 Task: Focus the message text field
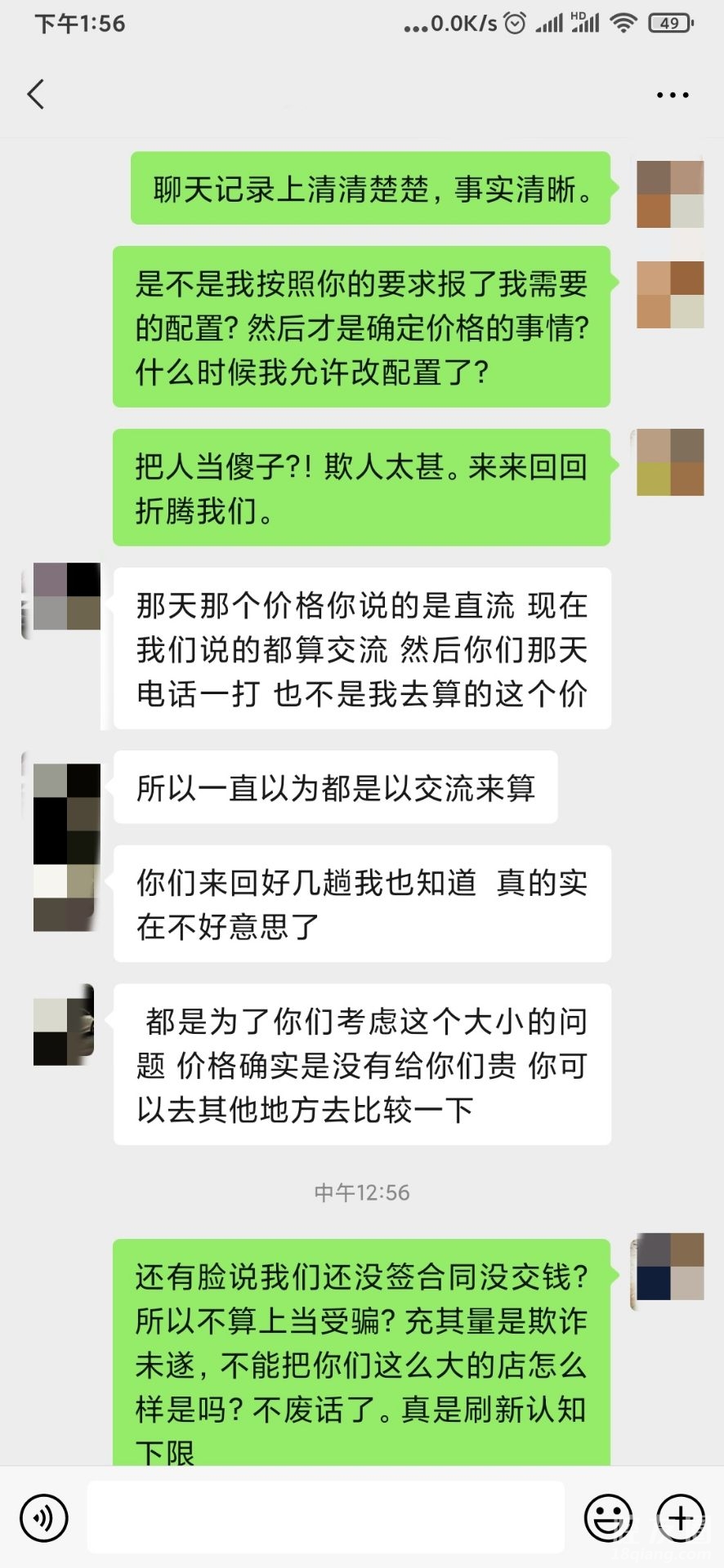point(325,1517)
